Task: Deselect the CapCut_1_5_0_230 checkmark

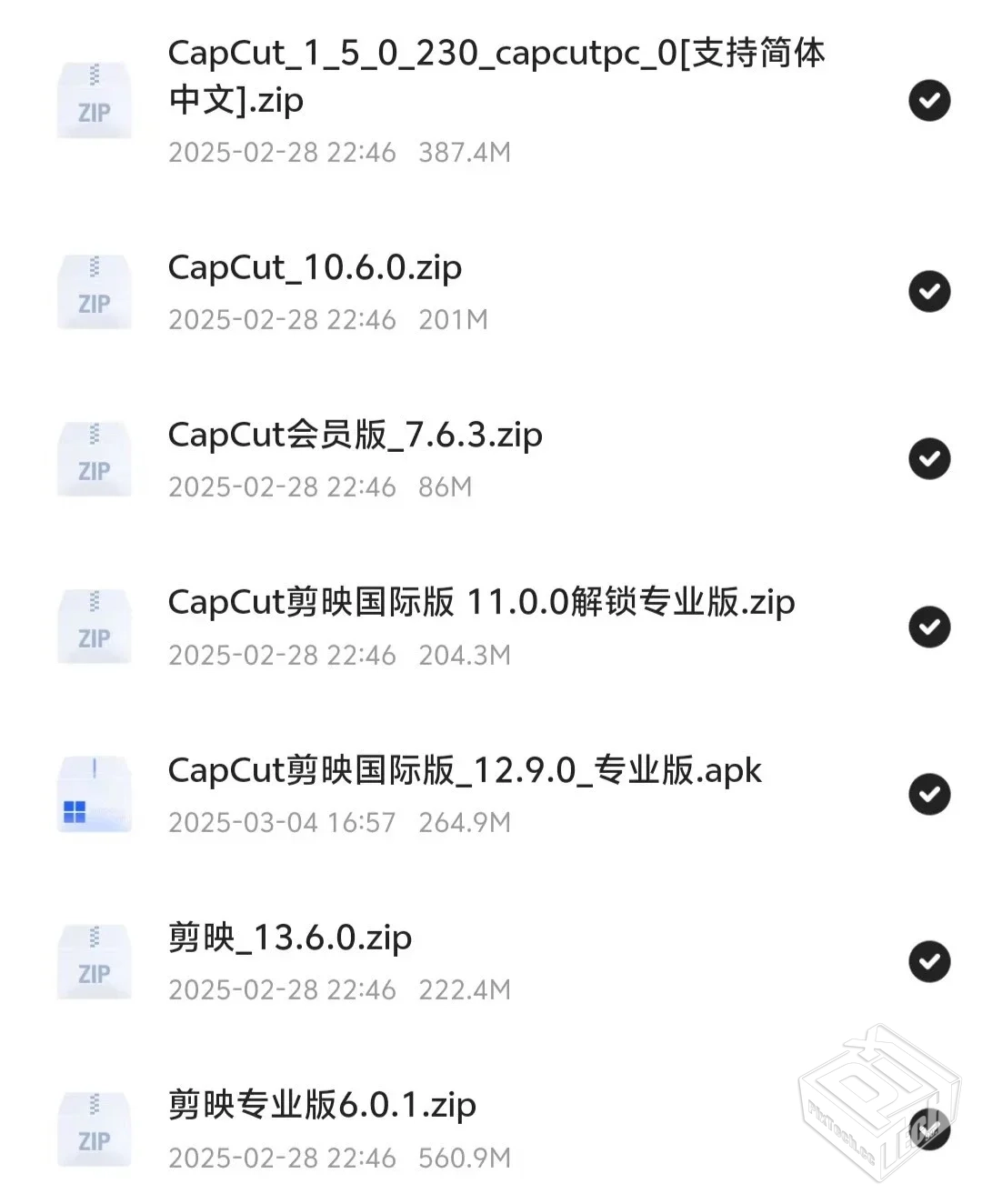Action: point(928,100)
